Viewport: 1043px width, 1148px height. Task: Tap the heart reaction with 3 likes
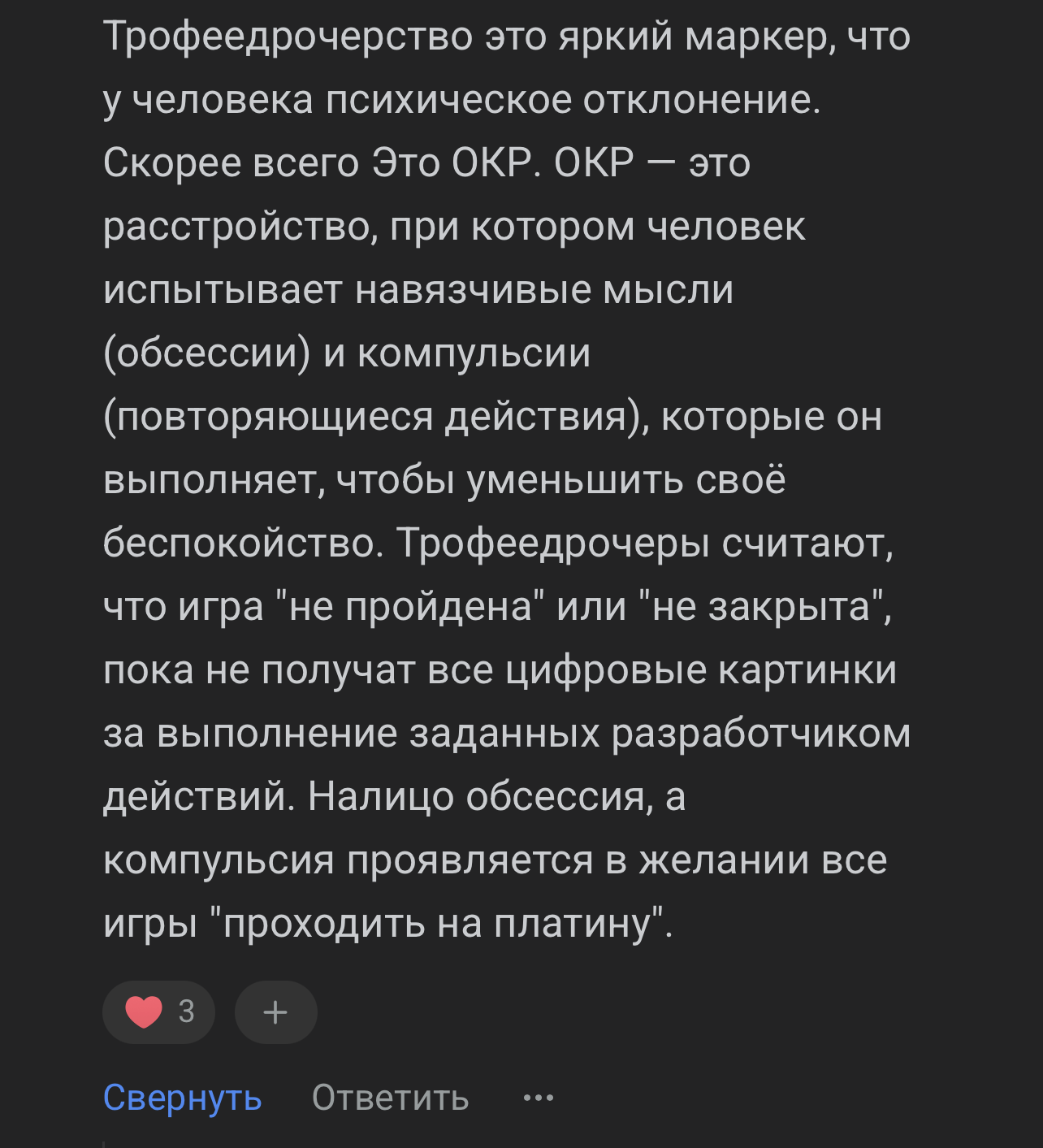tap(158, 1012)
